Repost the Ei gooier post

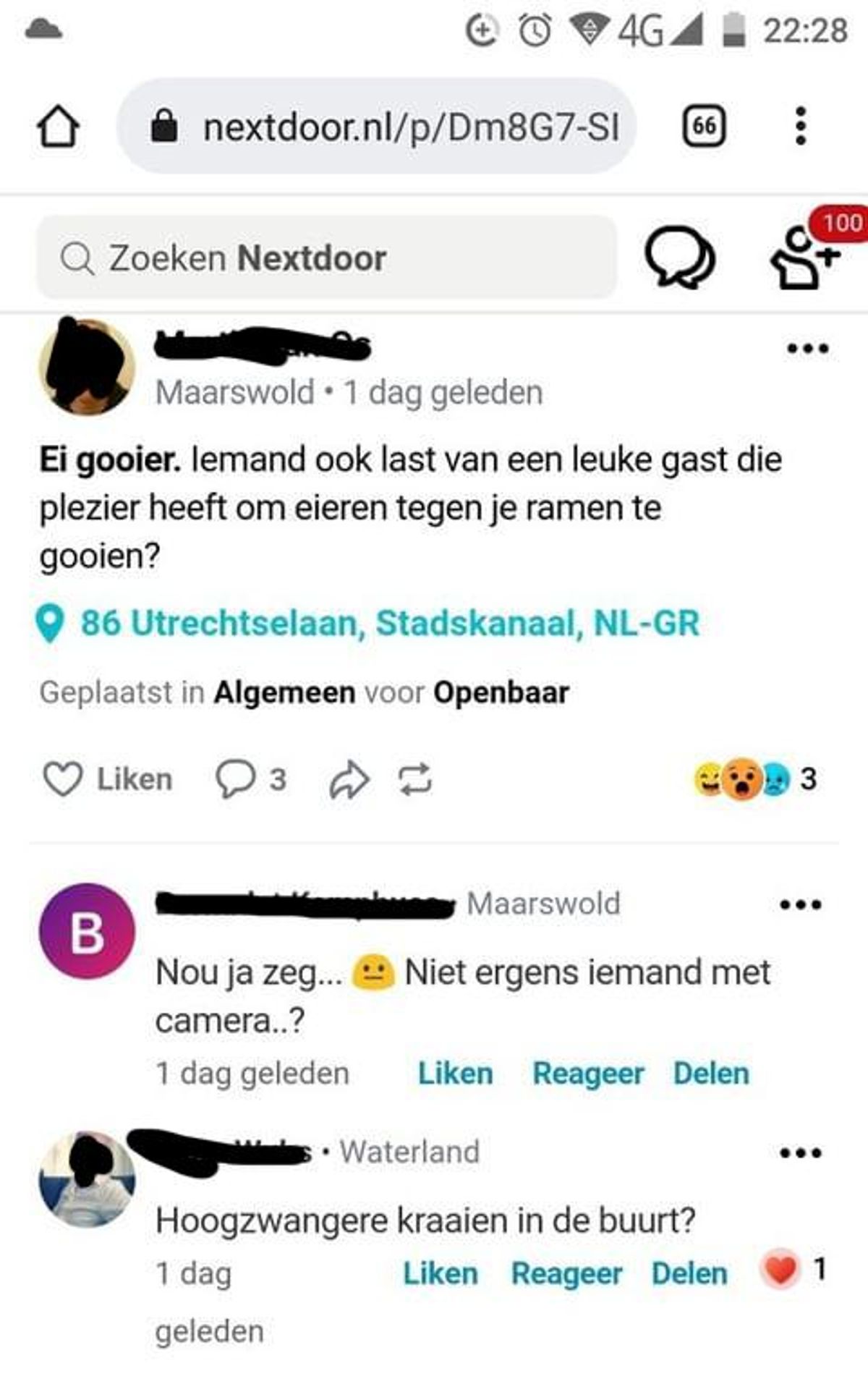pyautogui.click(x=415, y=780)
